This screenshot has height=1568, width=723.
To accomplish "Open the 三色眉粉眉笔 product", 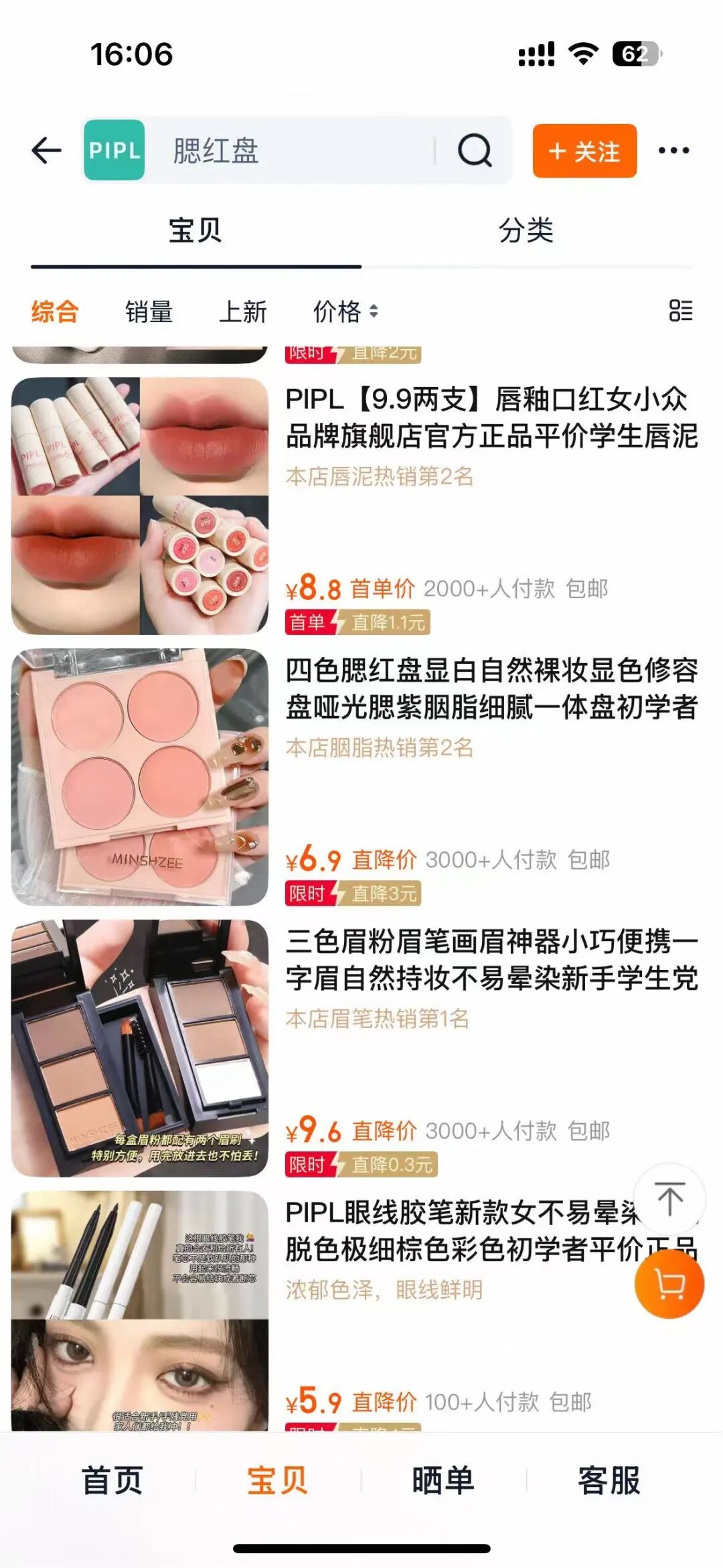I will click(491, 959).
